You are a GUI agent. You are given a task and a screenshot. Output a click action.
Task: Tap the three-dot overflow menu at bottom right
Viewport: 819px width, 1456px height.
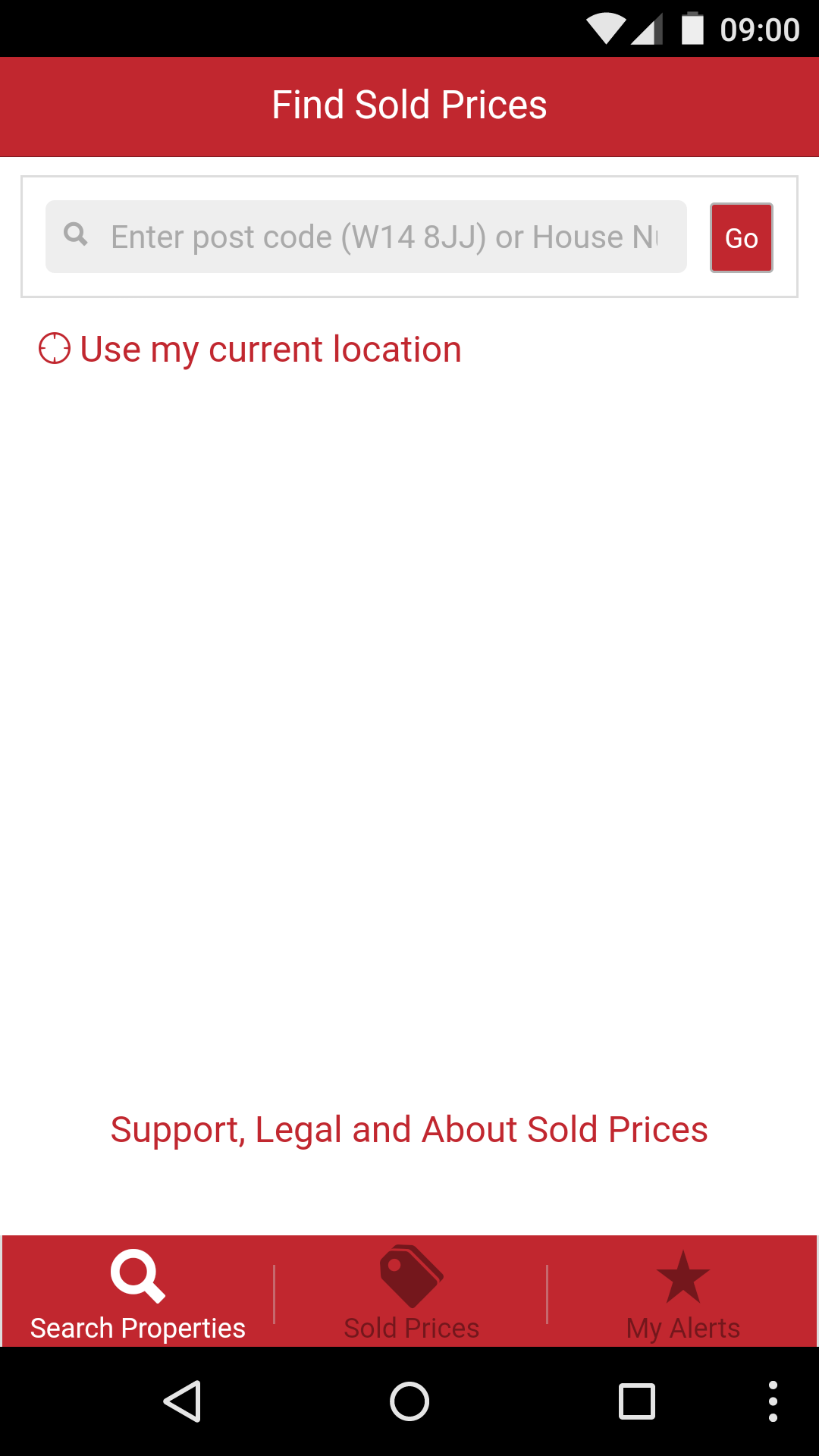pos(773,1401)
